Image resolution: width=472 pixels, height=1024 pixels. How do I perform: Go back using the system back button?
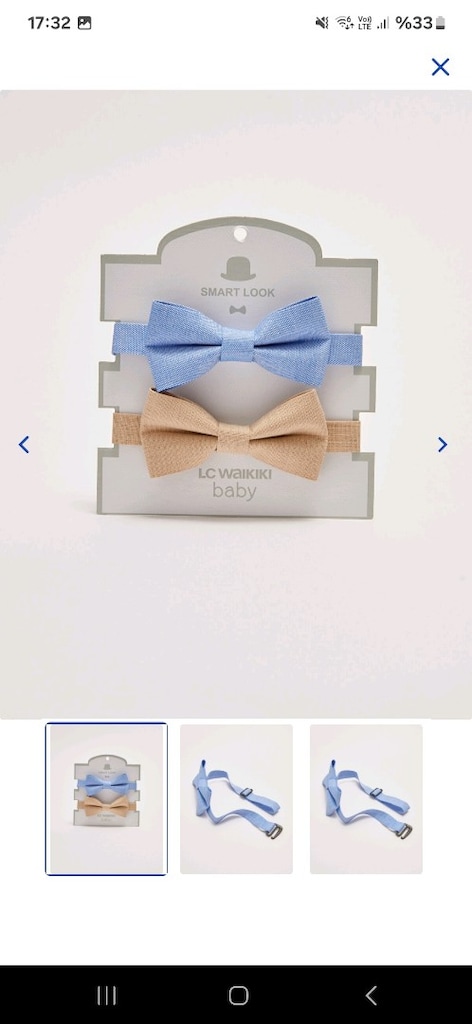coord(371,995)
